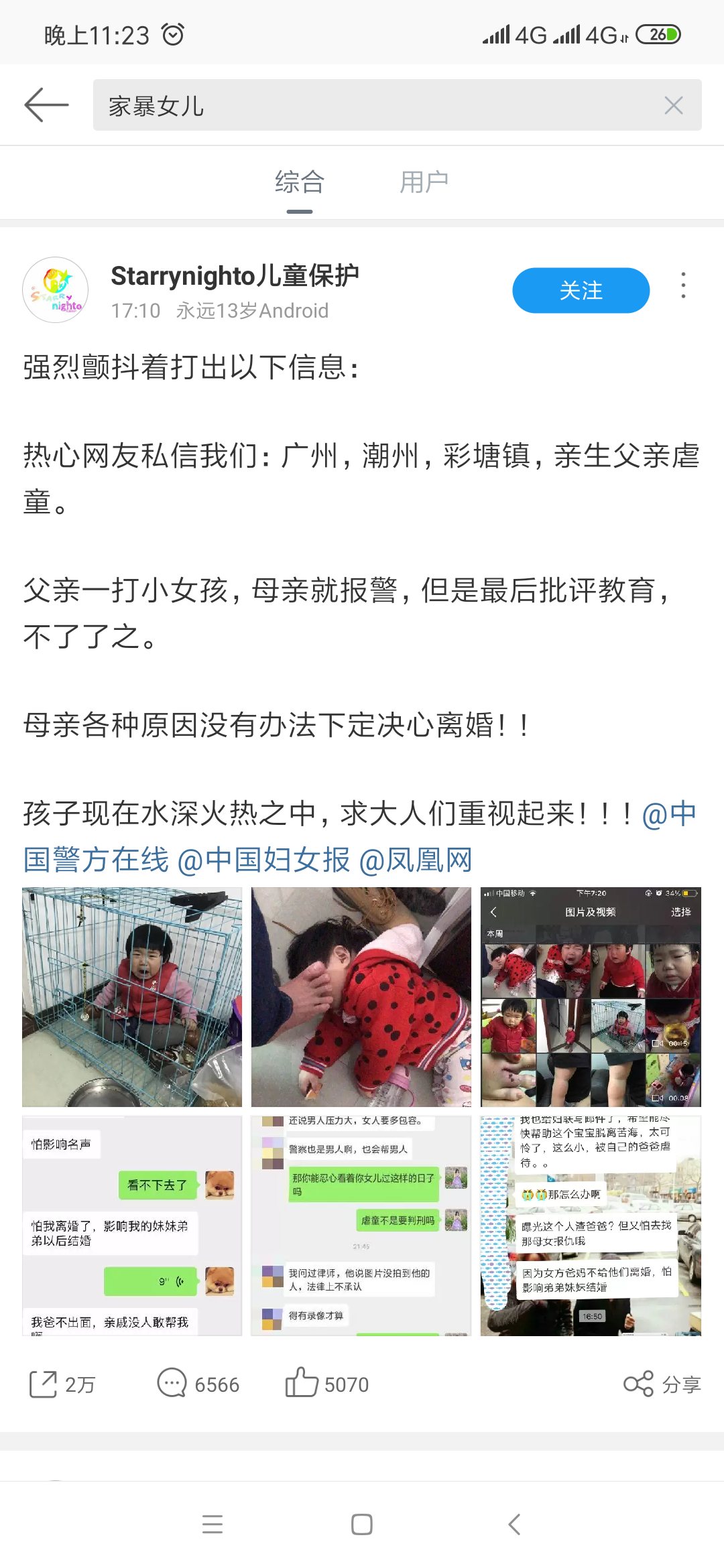Follow the account with the 关注 button

click(581, 290)
